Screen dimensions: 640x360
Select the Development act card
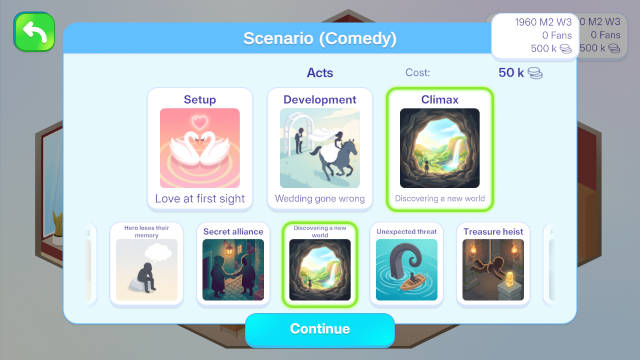click(x=320, y=149)
